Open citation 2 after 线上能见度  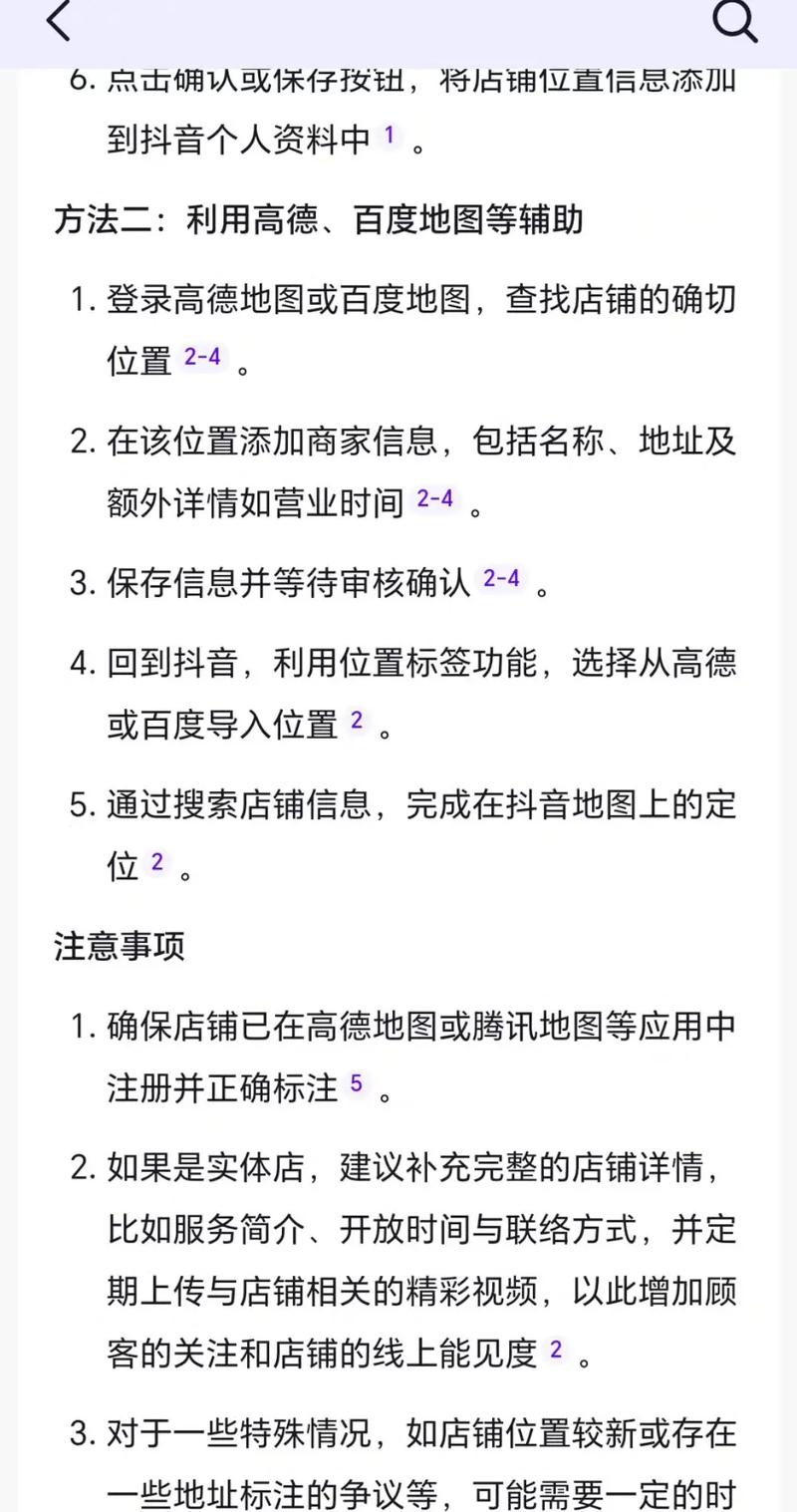tap(555, 1351)
